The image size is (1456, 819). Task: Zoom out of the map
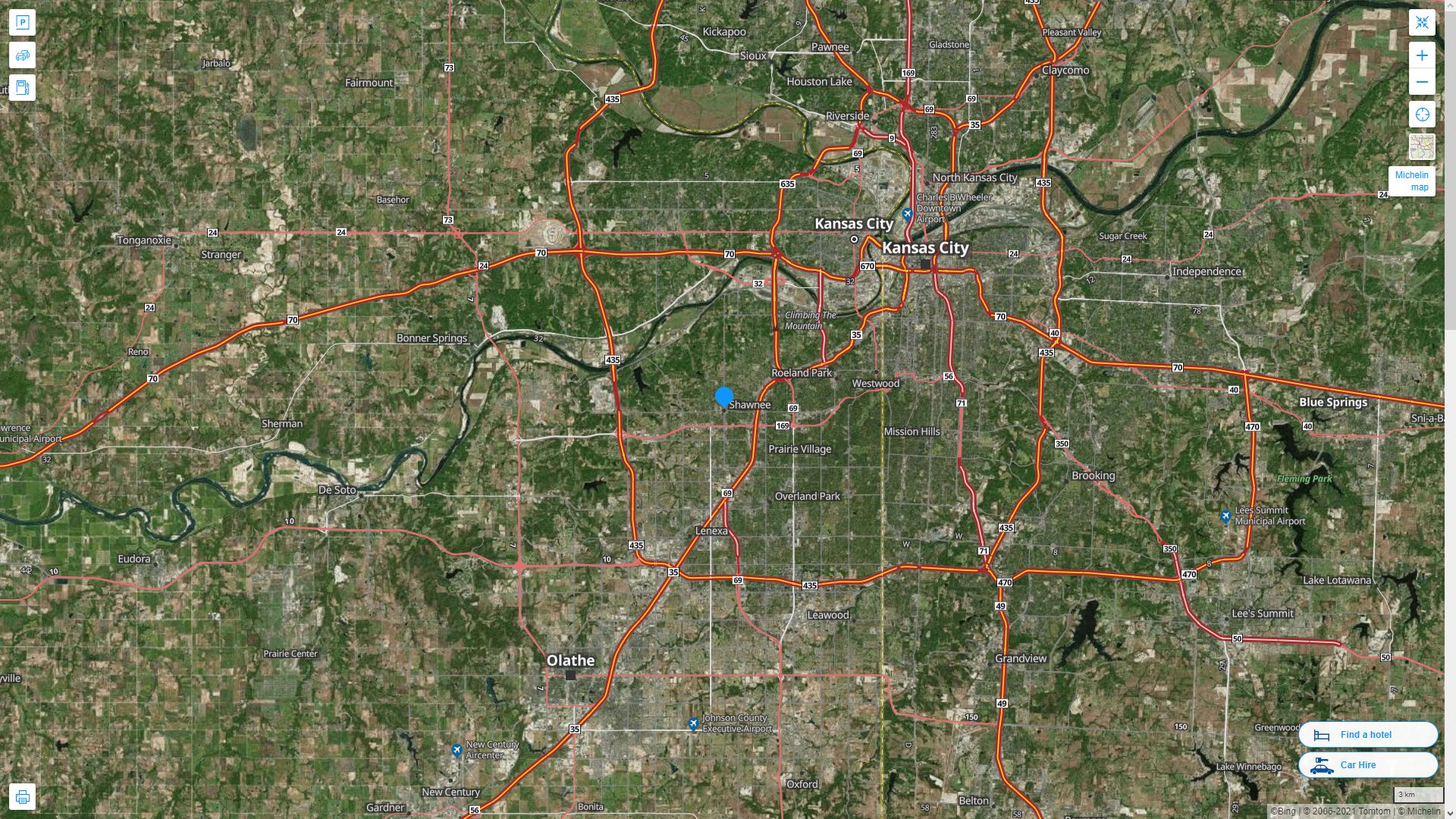tap(1422, 82)
